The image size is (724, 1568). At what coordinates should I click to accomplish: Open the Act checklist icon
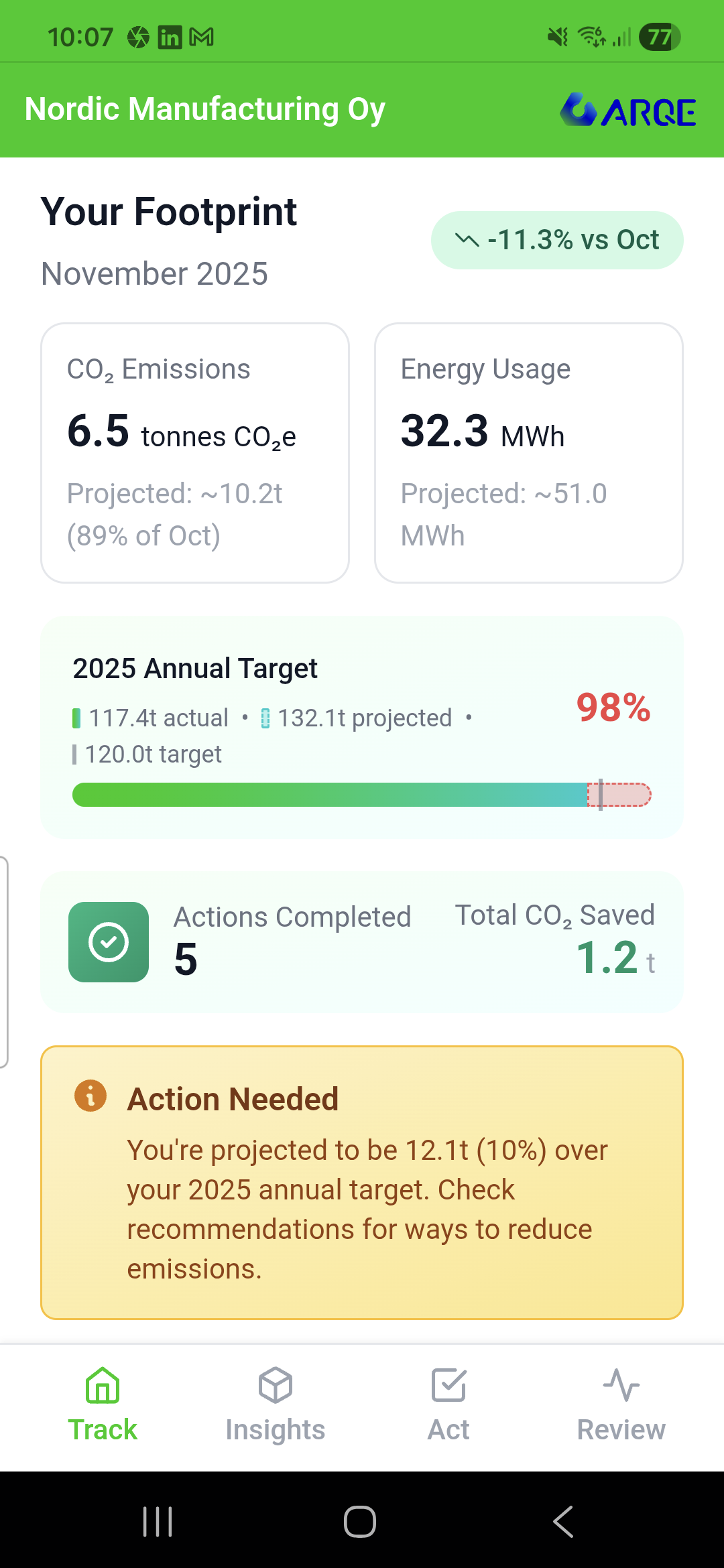point(448,1386)
